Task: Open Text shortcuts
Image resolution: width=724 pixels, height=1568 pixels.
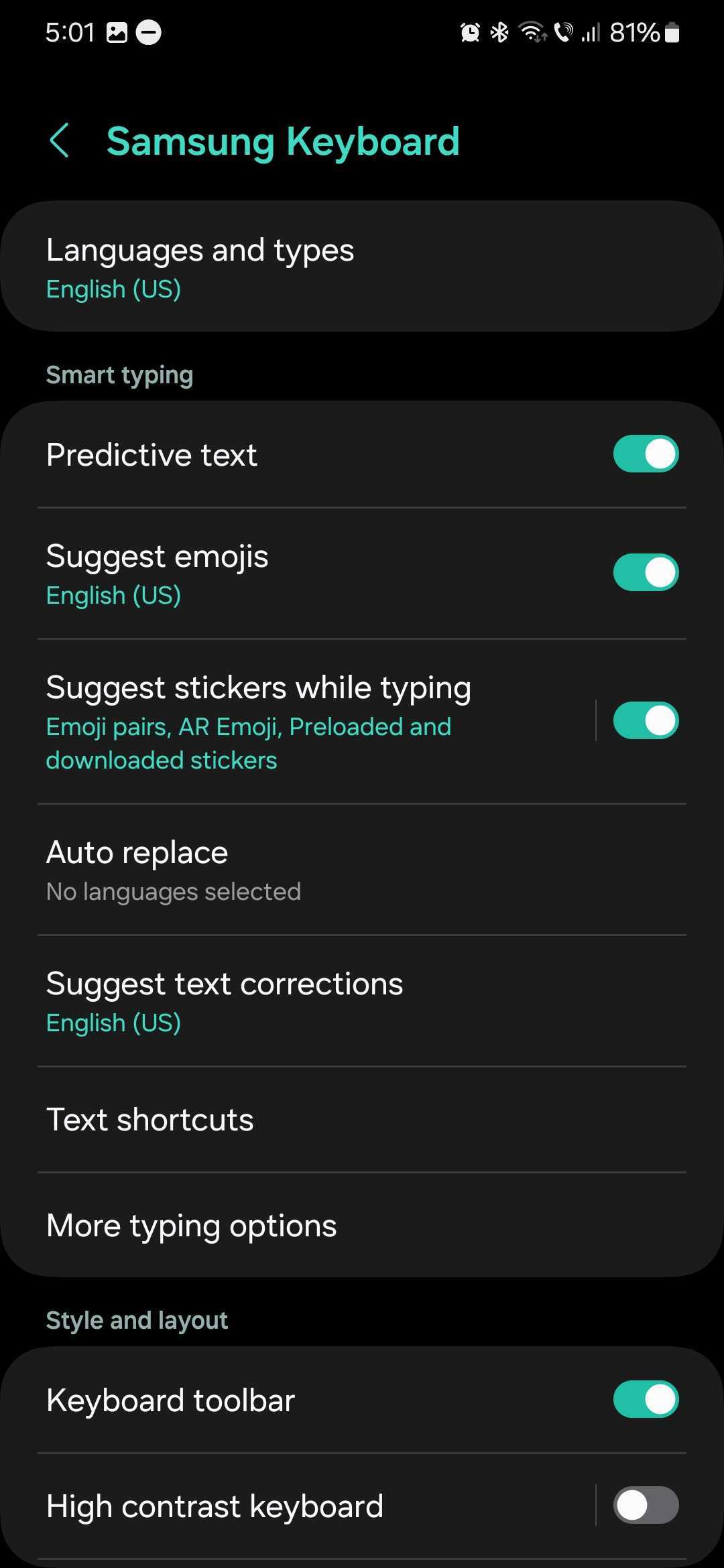Action: 362,1120
